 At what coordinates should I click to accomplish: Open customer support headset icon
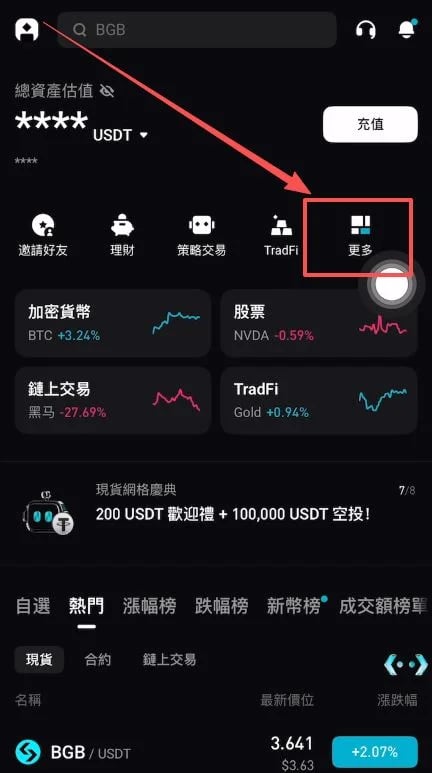[366, 30]
